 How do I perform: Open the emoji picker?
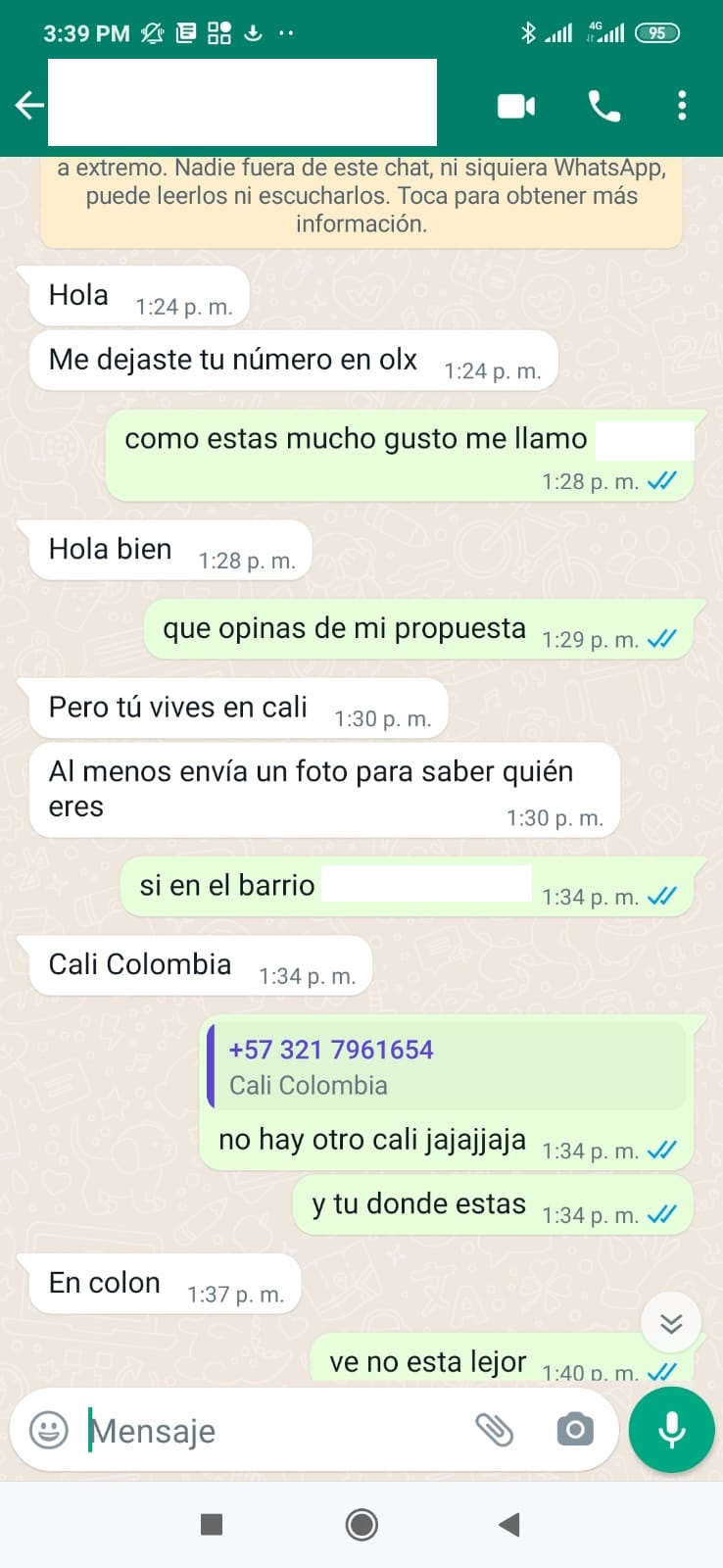pyautogui.click(x=49, y=1430)
